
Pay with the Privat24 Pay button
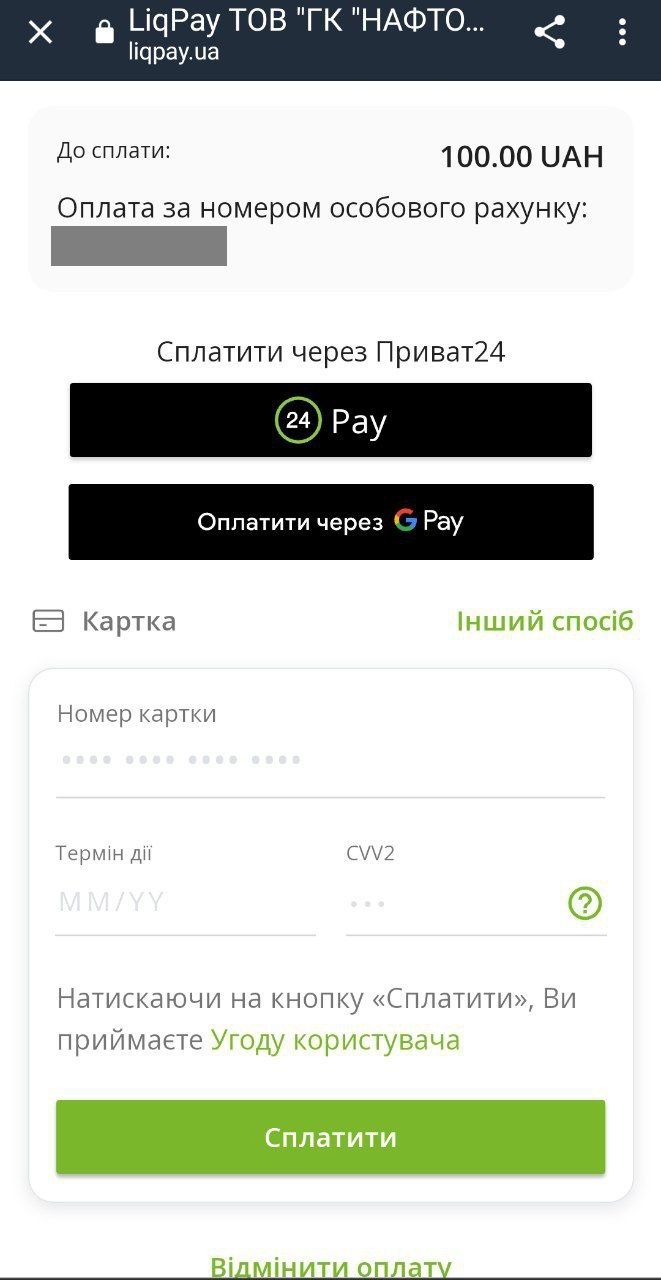330,420
